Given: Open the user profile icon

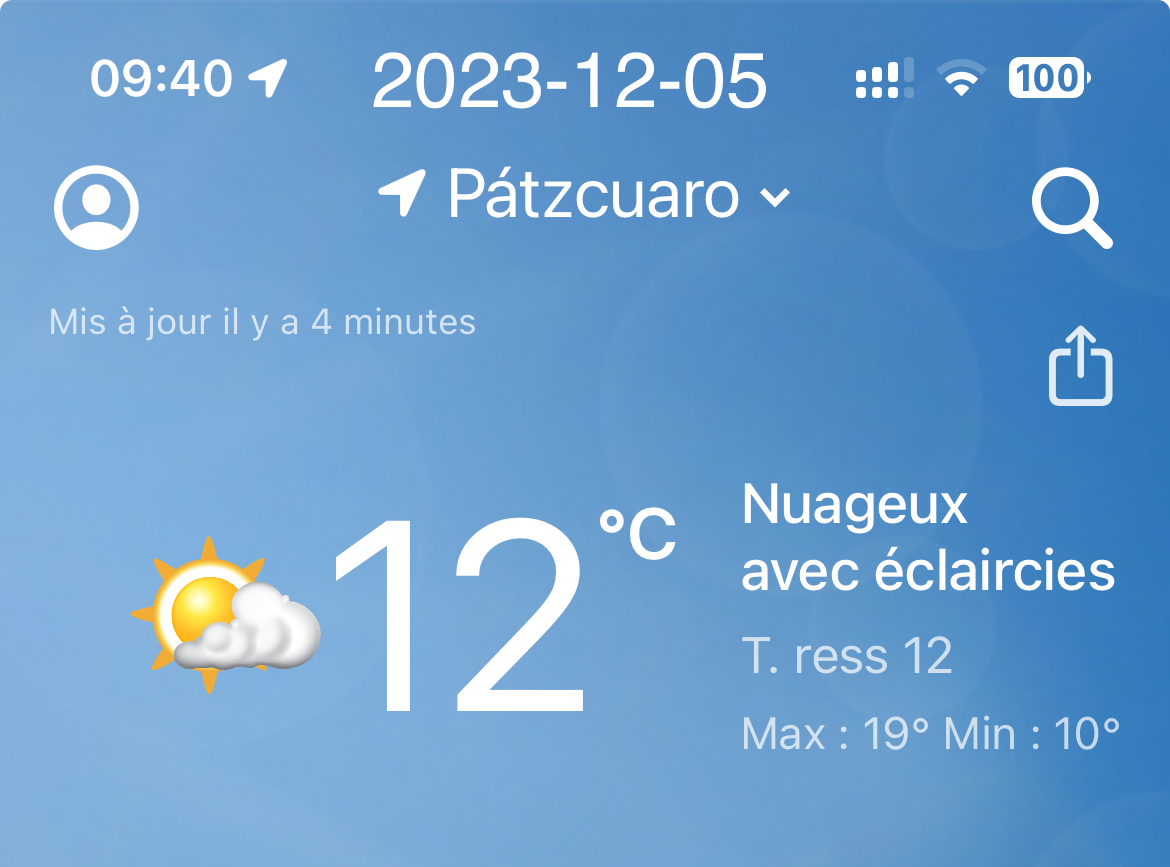Looking at the screenshot, I should (x=96, y=208).
